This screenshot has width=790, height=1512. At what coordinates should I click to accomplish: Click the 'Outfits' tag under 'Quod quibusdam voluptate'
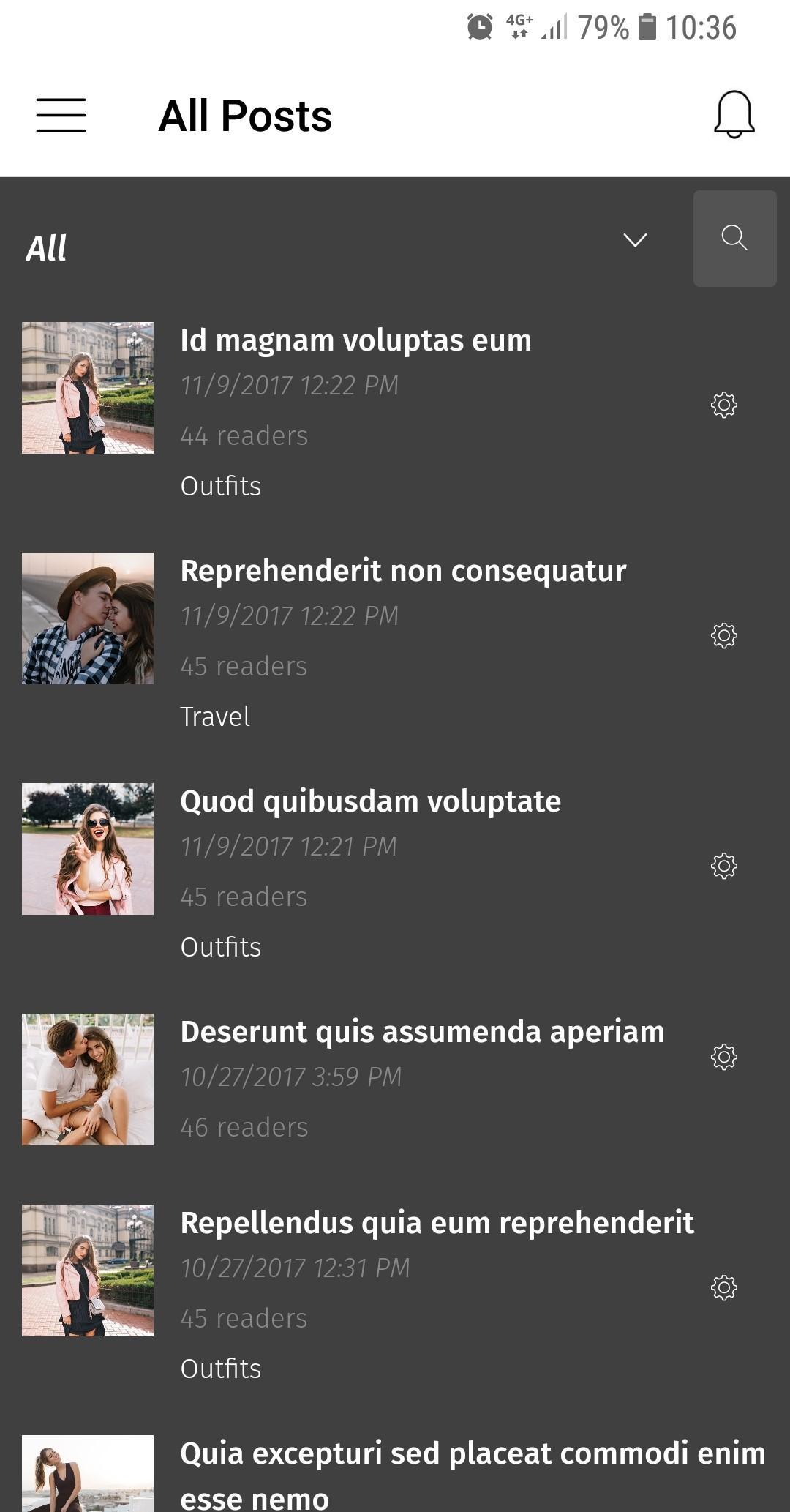click(221, 946)
